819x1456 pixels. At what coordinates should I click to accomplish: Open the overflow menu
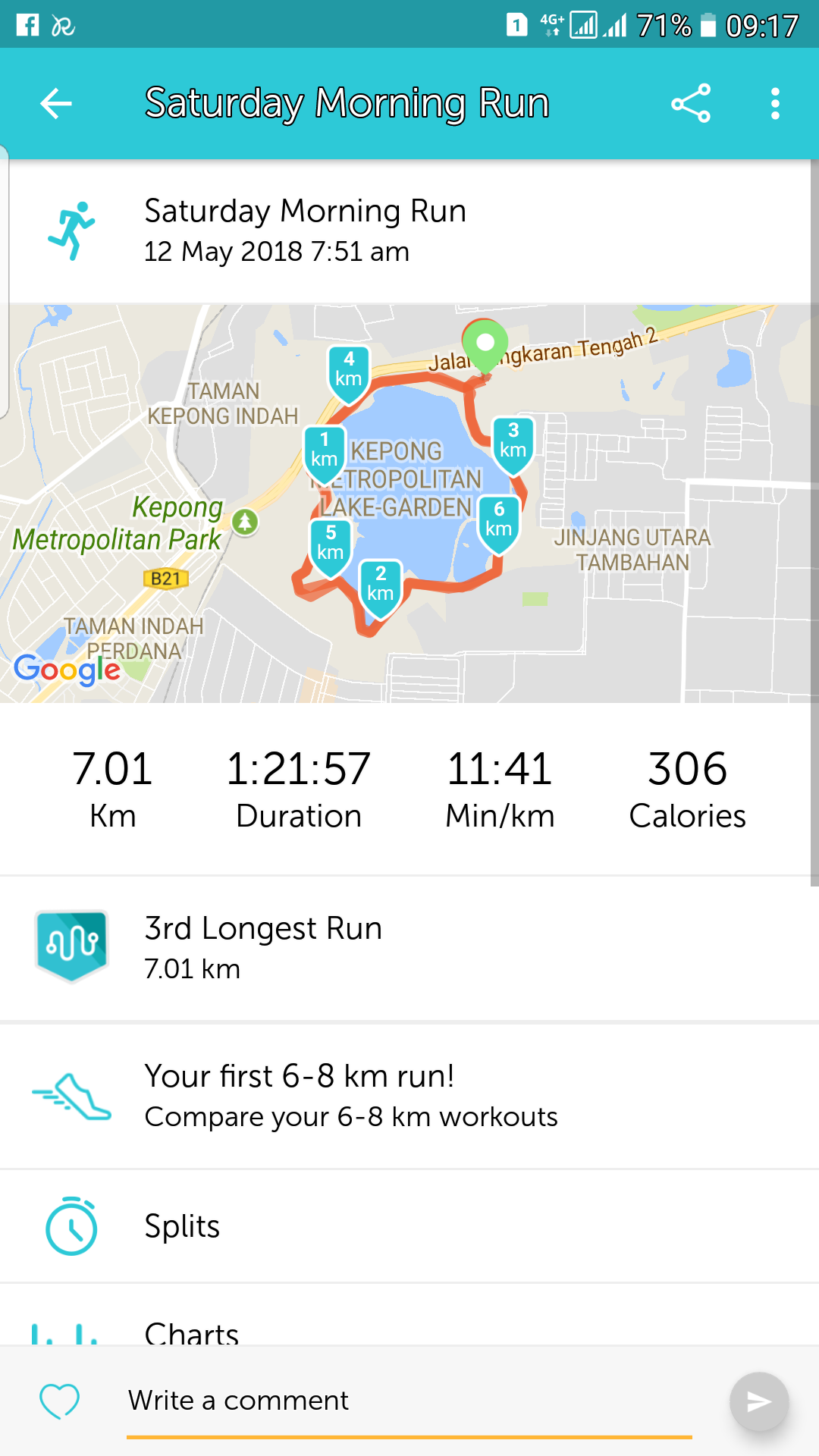(775, 103)
